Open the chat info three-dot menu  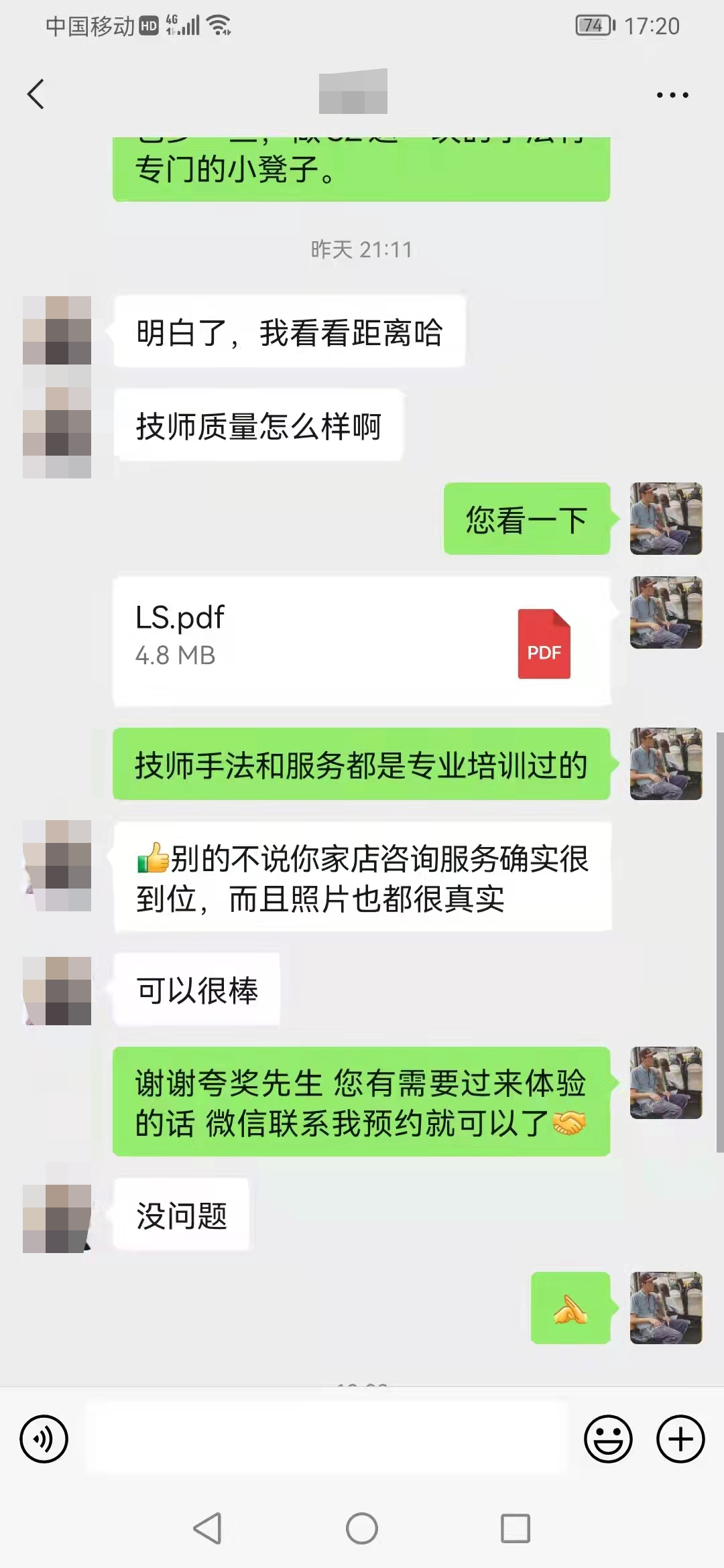coord(672,95)
